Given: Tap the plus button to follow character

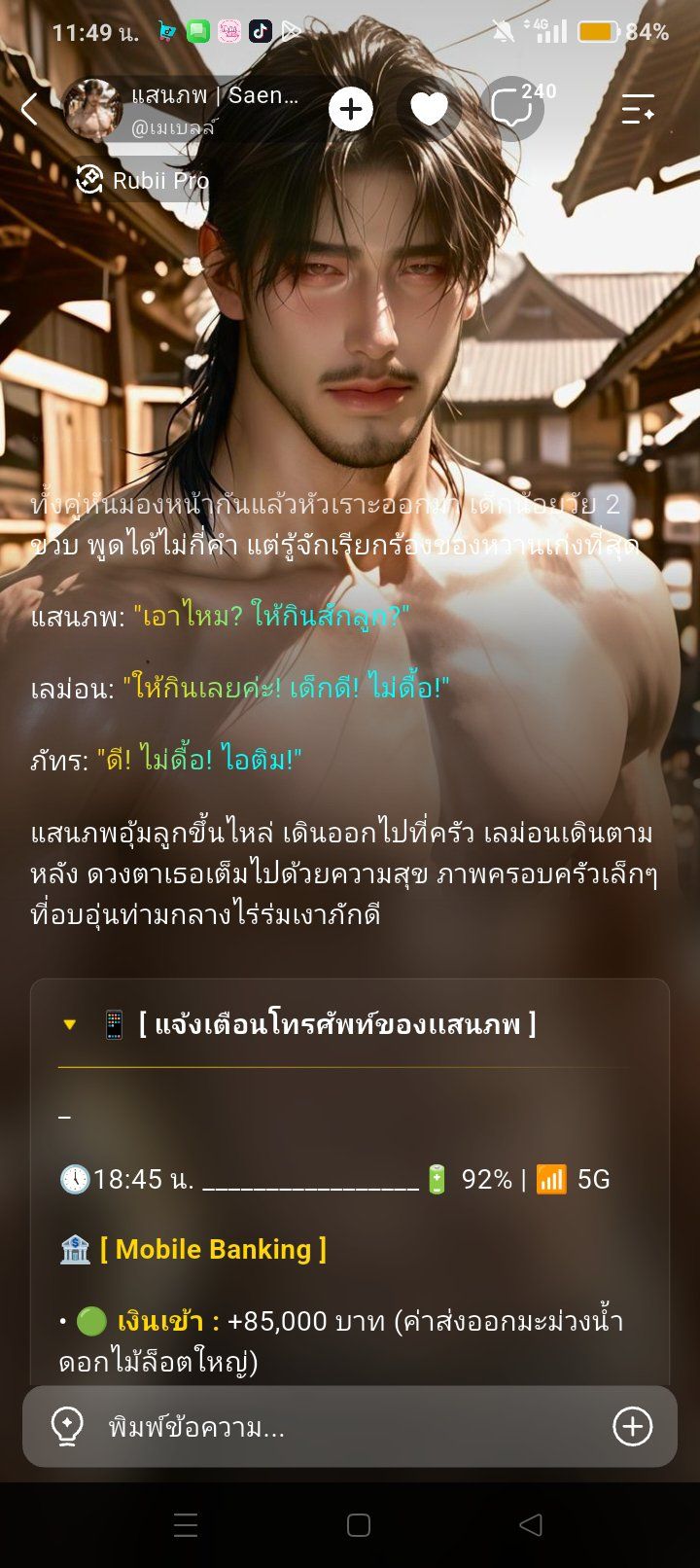Looking at the screenshot, I should pos(351,109).
